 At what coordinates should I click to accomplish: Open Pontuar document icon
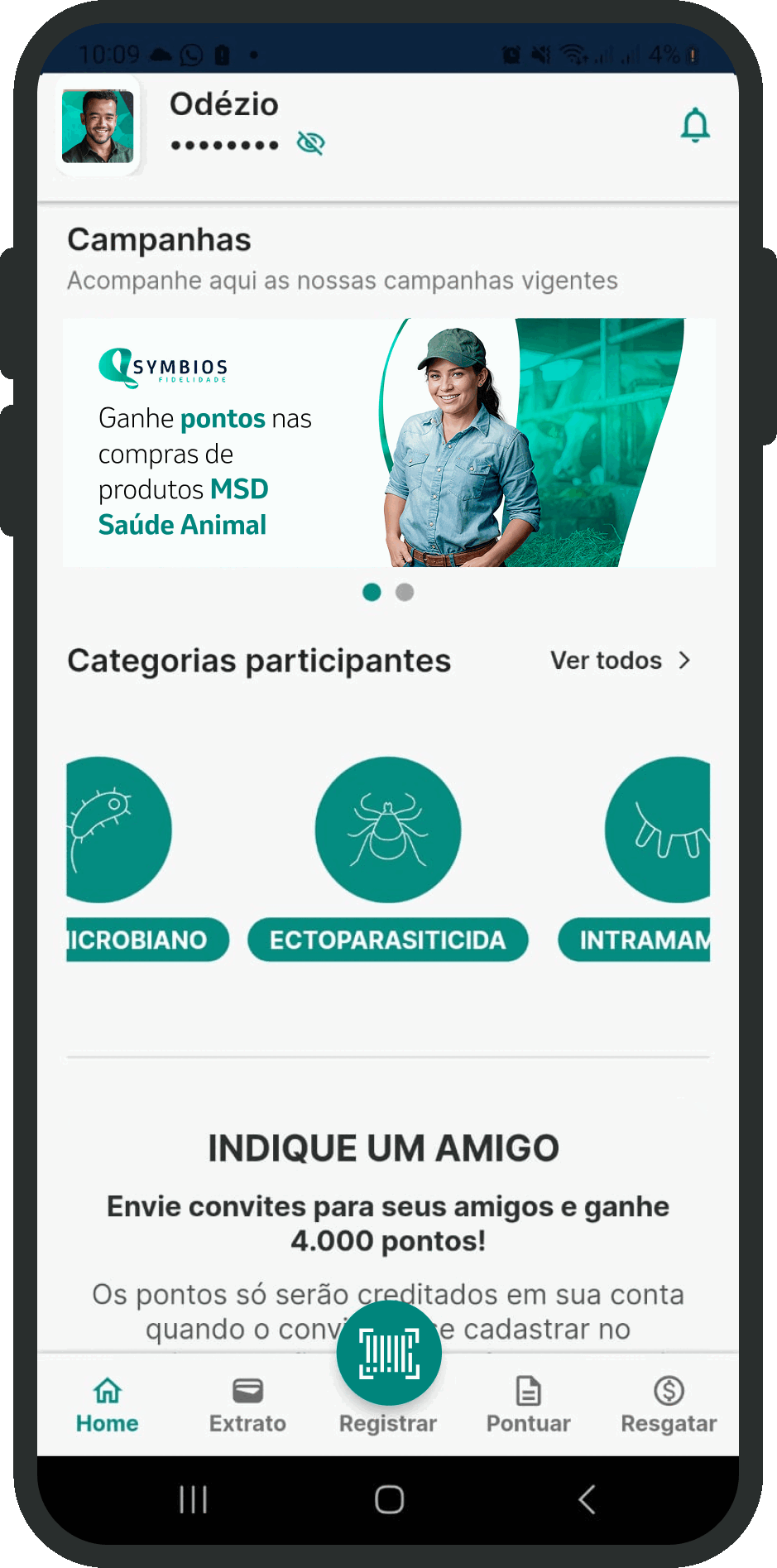tap(528, 1390)
